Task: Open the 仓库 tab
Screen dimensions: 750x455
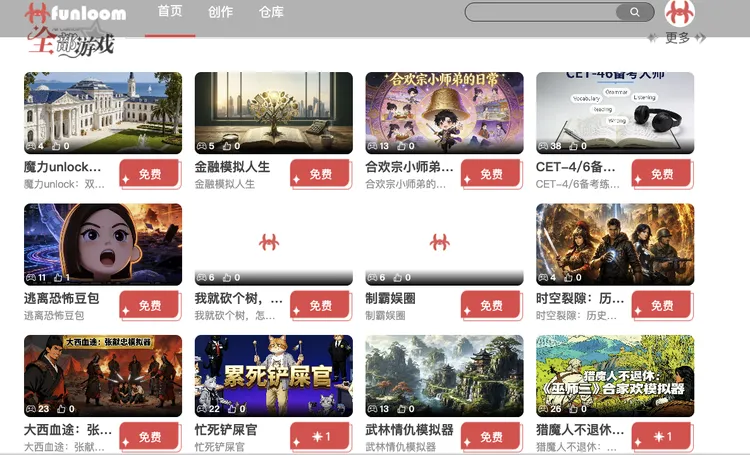Action: point(271,12)
